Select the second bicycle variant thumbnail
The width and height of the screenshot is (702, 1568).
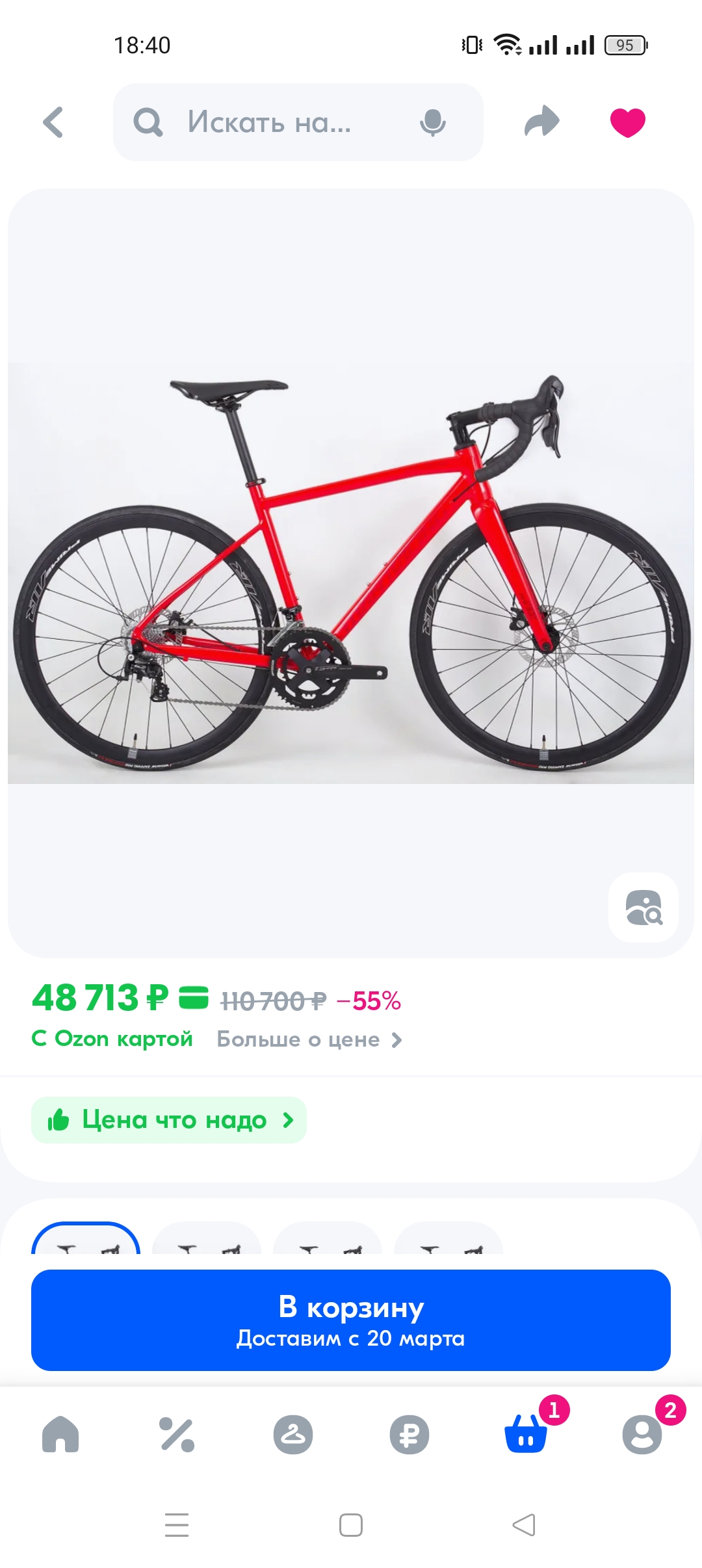[x=207, y=1240]
